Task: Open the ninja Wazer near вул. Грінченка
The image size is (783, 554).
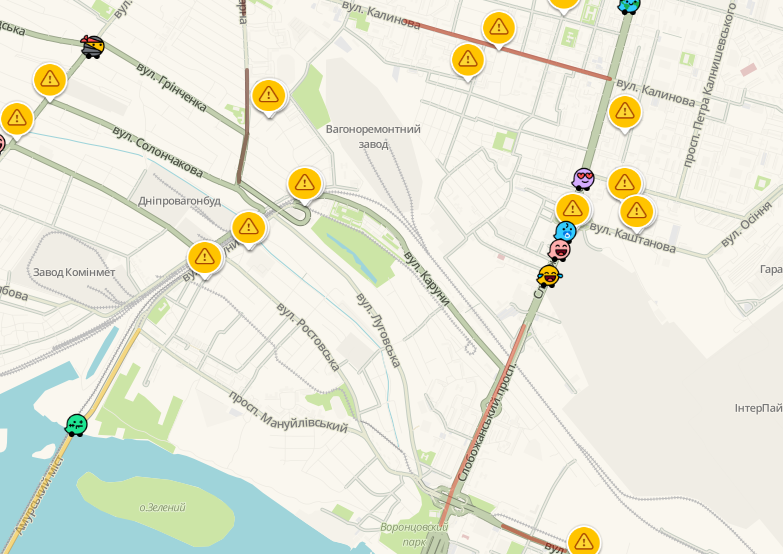Action: tap(92, 46)
